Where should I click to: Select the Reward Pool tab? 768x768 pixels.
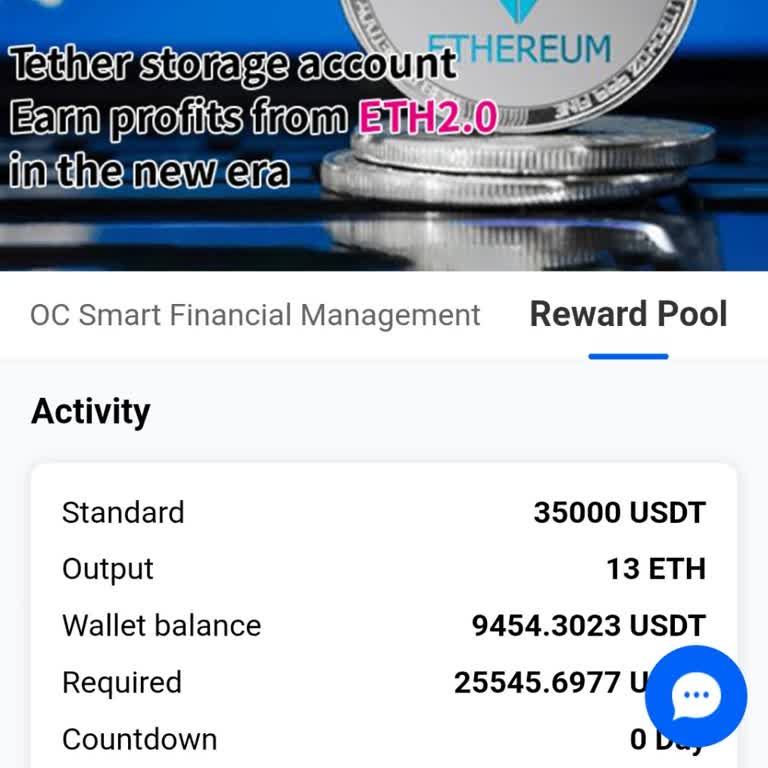click(628, 315)
